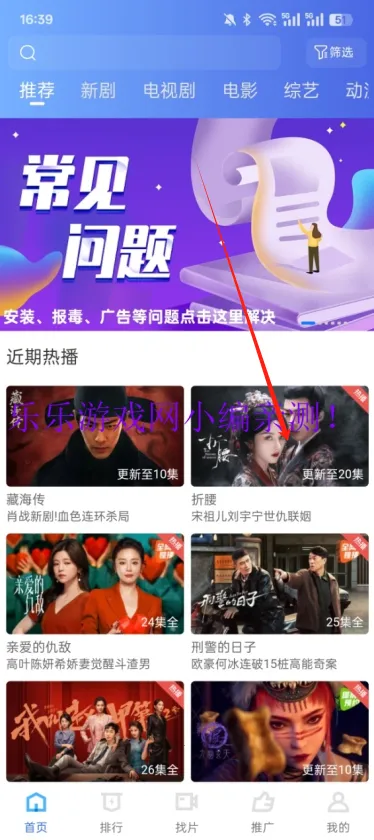Go to the 综艺 tab
Viewport: 374px width, 840px height.
coord(301,91)
